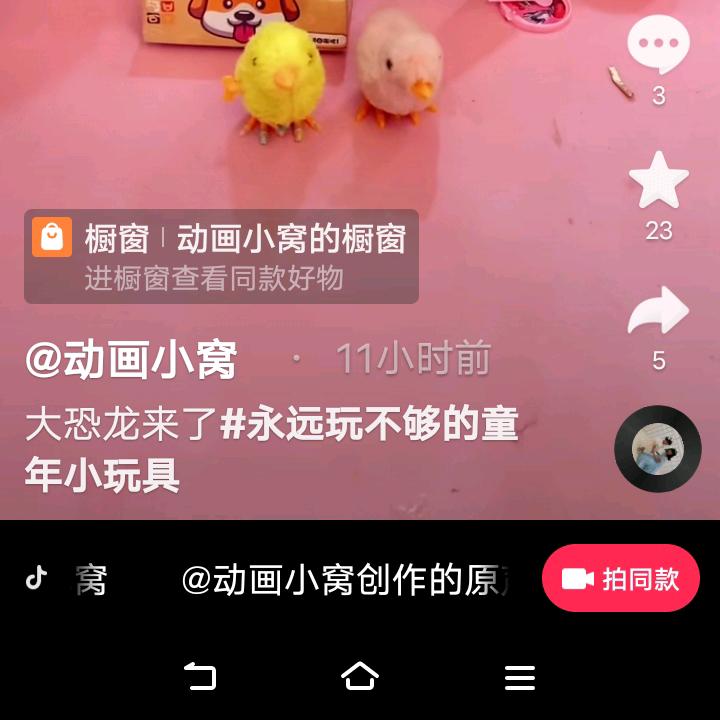Open the spinning music disc

pos(657,449)
